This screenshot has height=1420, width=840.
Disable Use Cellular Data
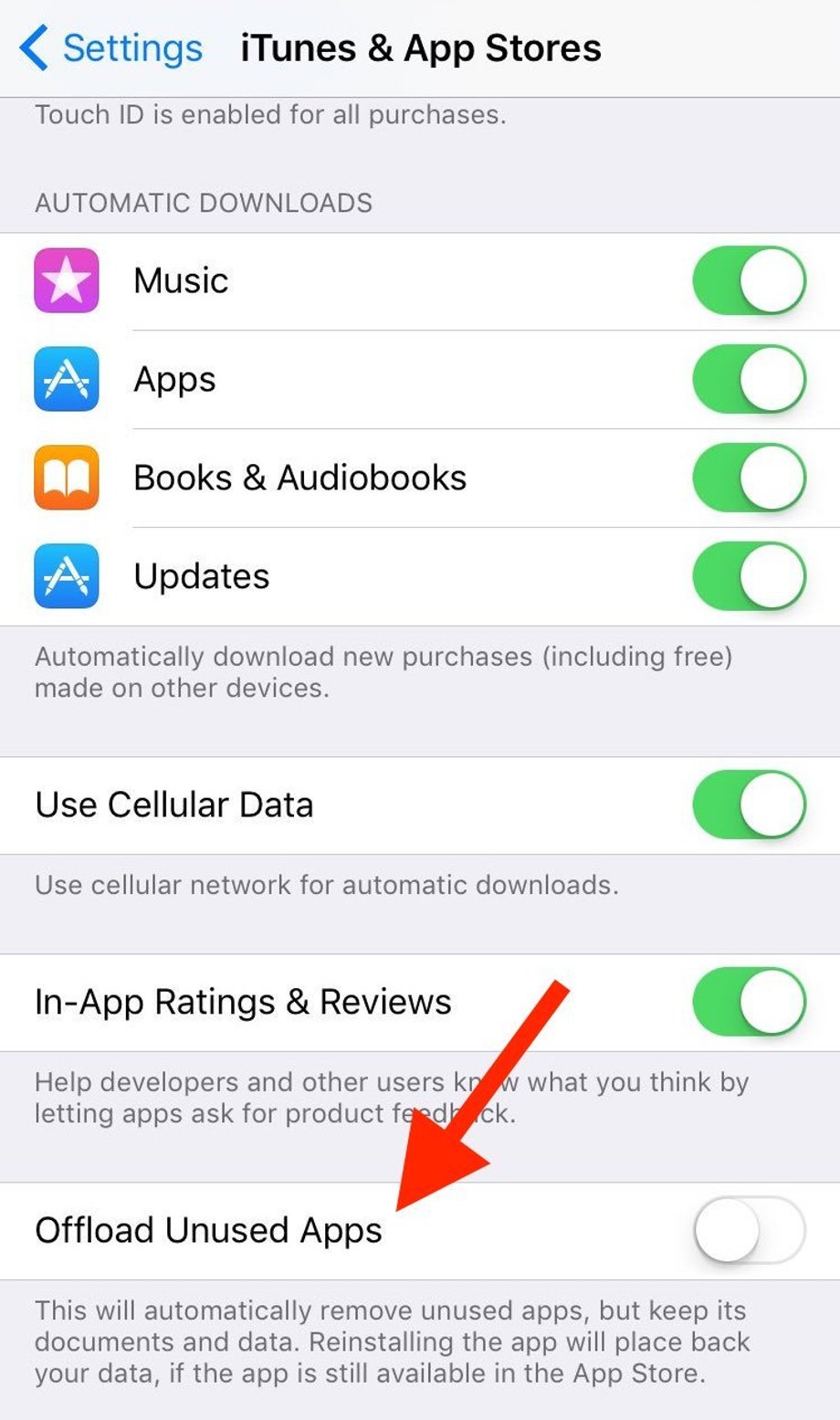click(x=749, y=805)
